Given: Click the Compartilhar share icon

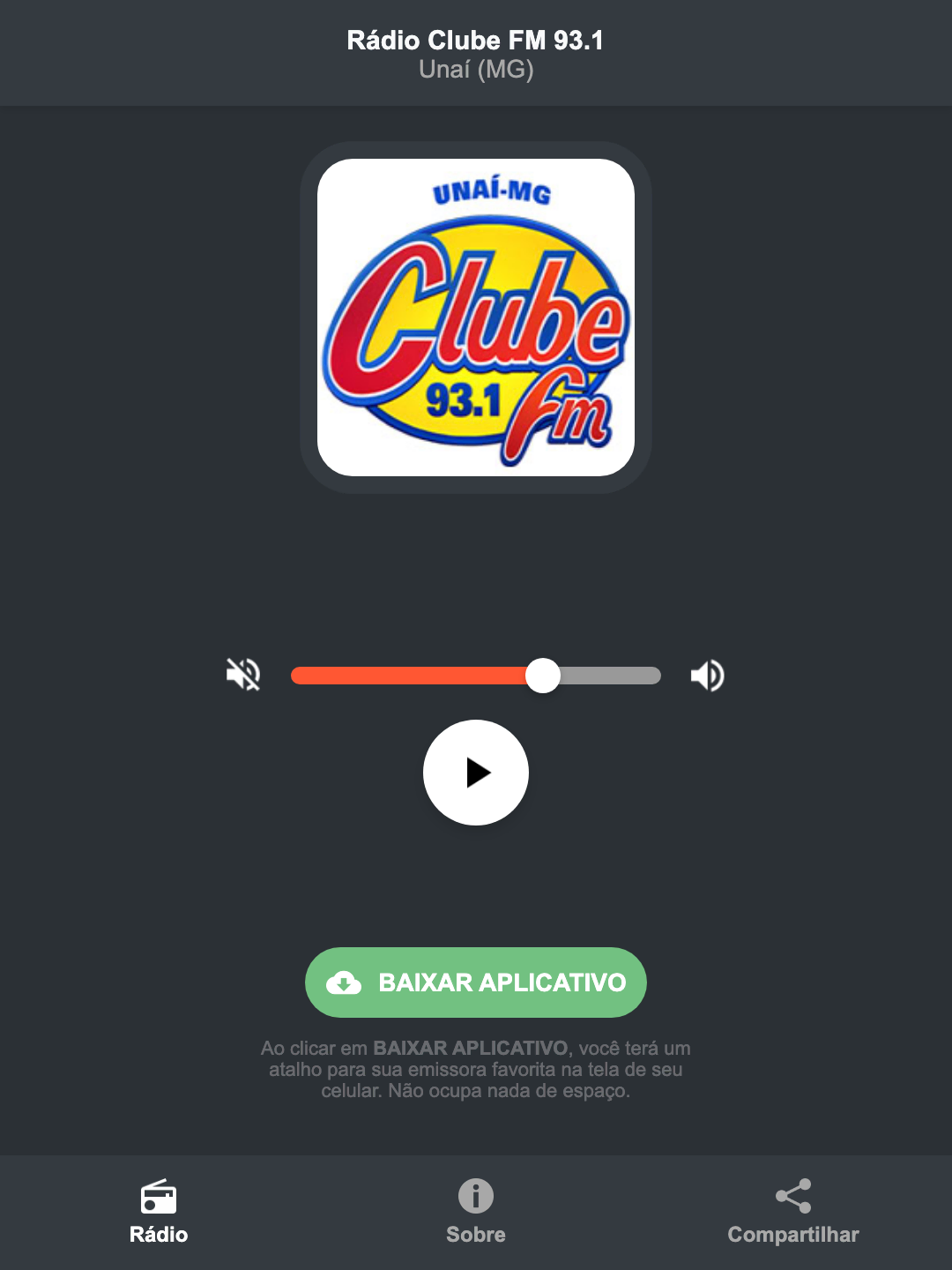Looking at the screenshot, I should pos(792,1196).
